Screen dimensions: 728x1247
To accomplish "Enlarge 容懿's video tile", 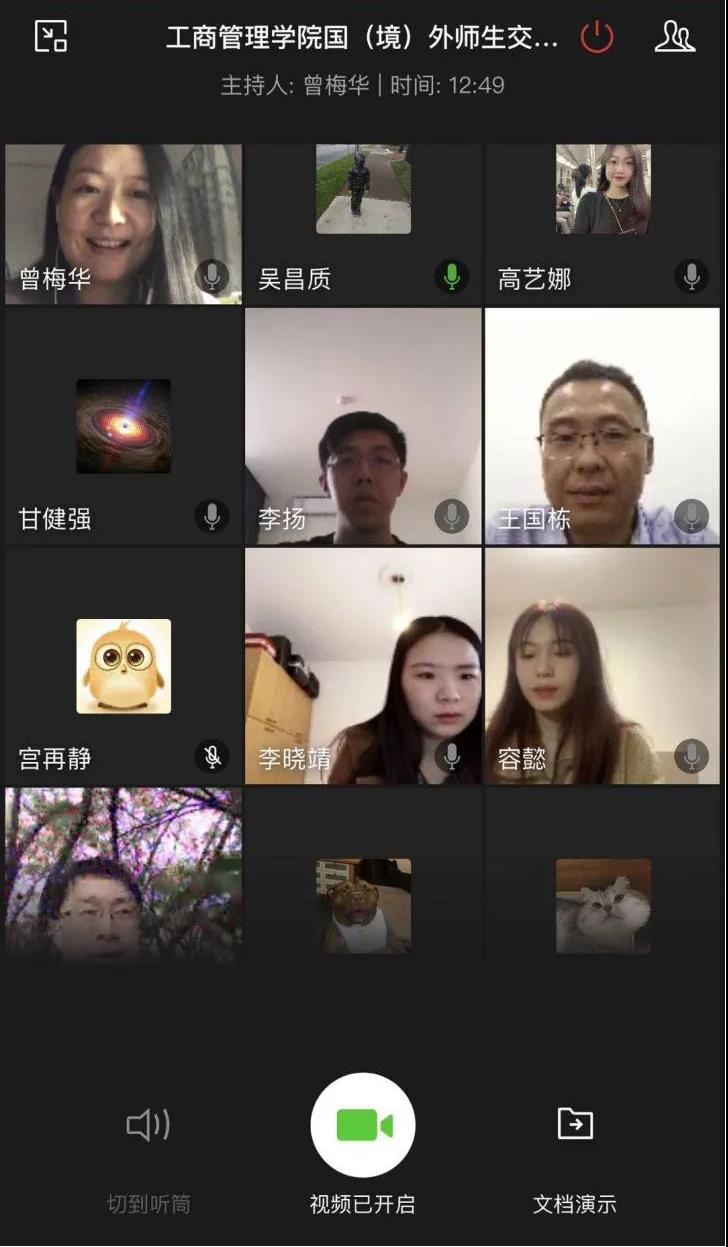I will click(603, 667).
